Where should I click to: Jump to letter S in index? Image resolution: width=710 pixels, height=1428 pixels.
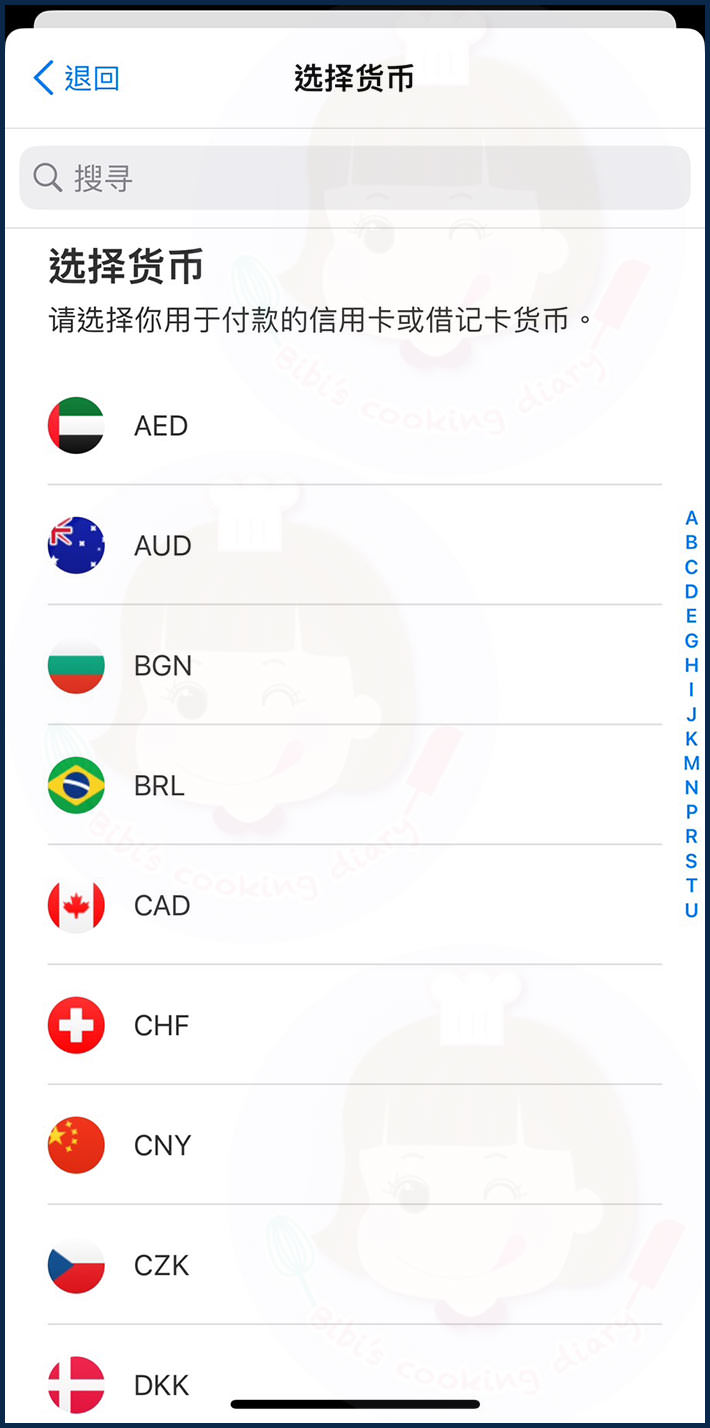(691, 861)
